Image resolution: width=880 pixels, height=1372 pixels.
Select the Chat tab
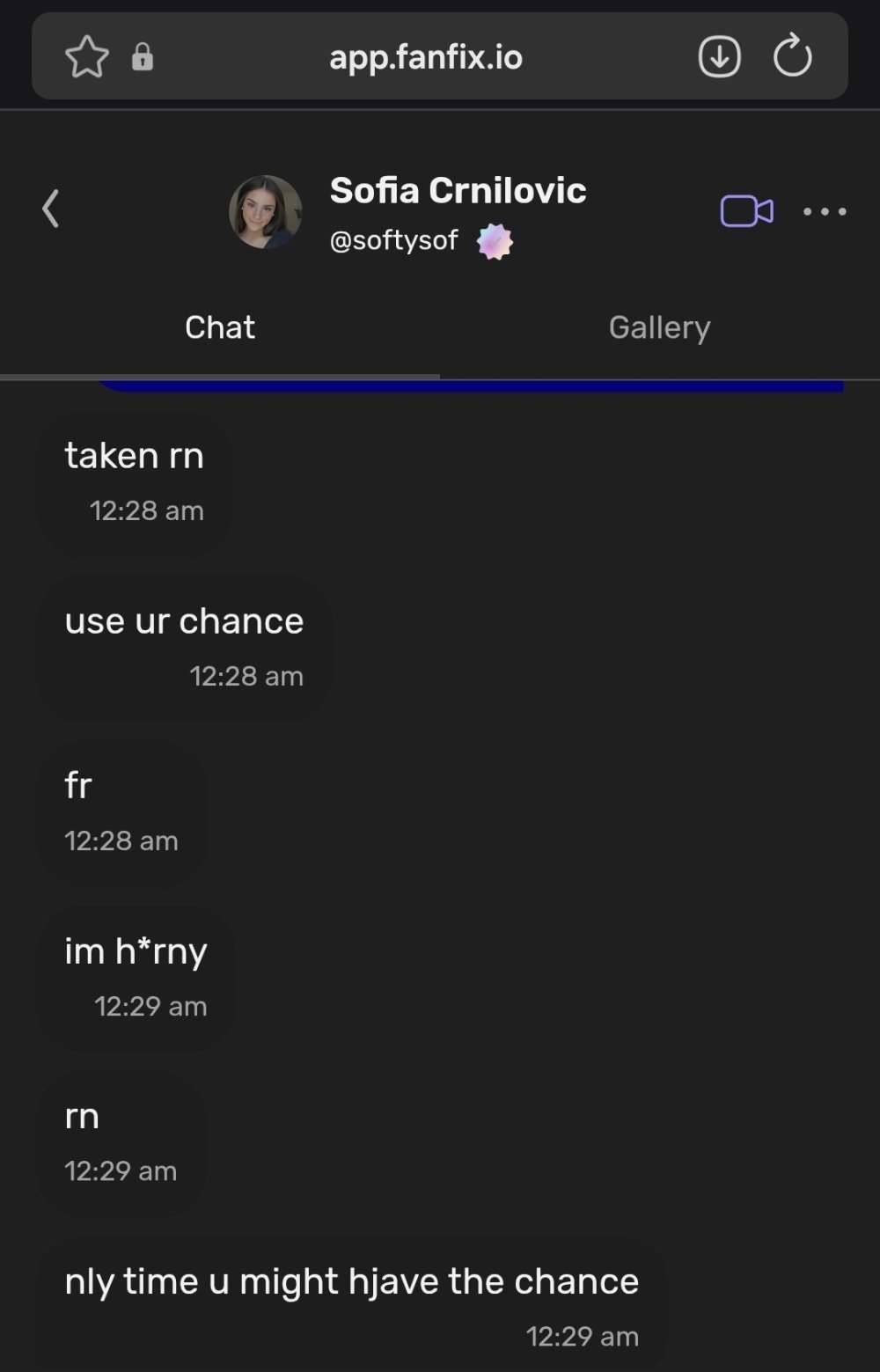click(219, 326)
